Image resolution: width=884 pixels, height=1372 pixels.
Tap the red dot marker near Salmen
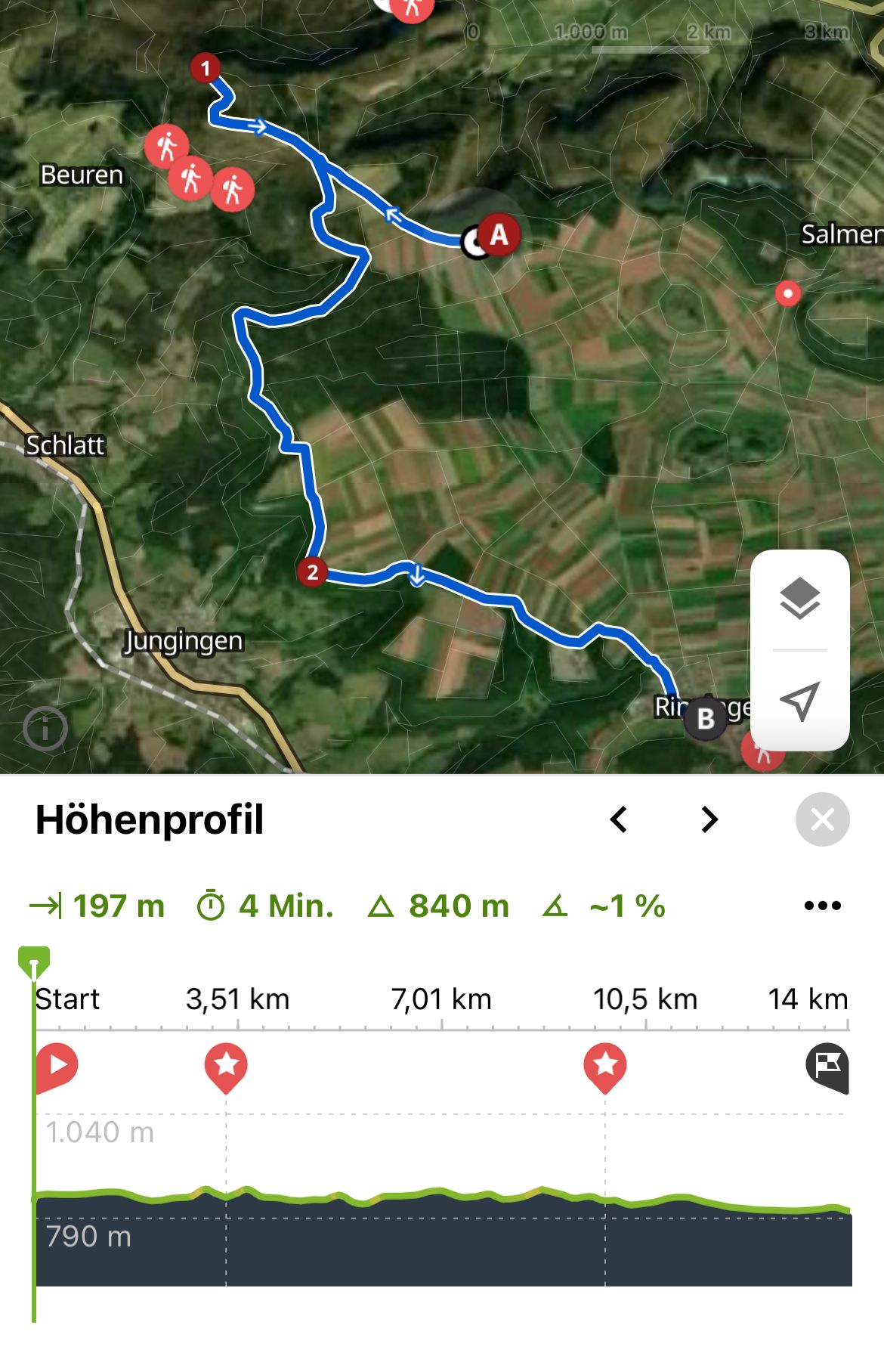(788, 293)
